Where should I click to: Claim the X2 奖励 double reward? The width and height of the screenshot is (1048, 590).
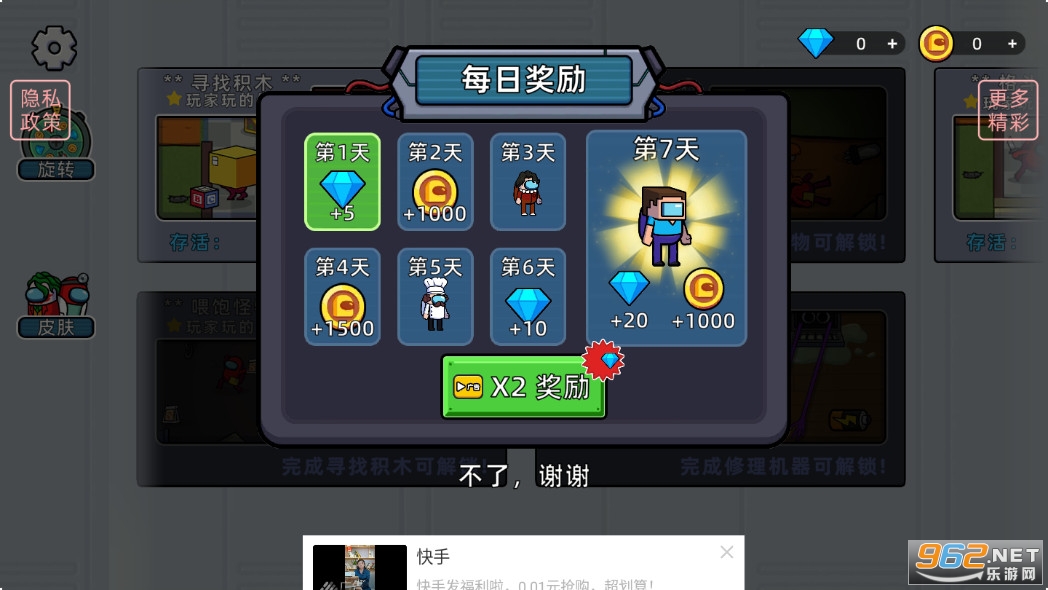coord(523,387)
